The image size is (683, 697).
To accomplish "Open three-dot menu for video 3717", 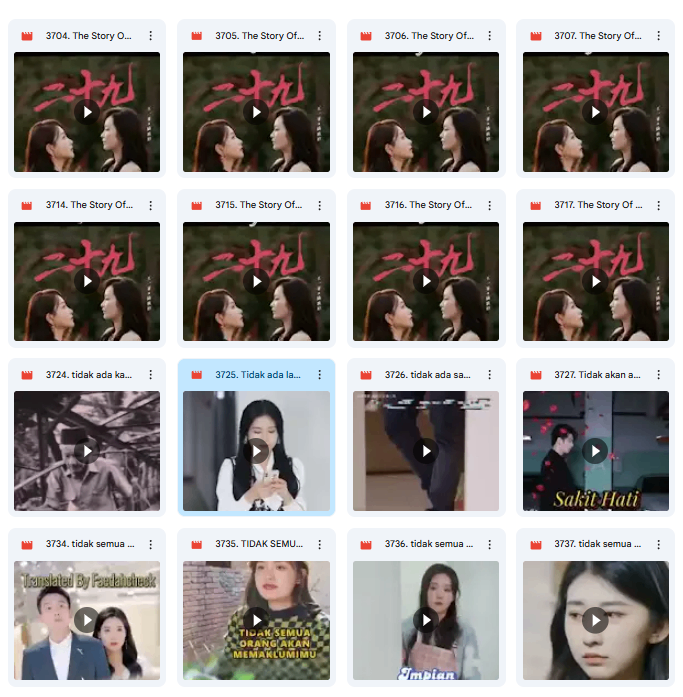I will (659, 205).
